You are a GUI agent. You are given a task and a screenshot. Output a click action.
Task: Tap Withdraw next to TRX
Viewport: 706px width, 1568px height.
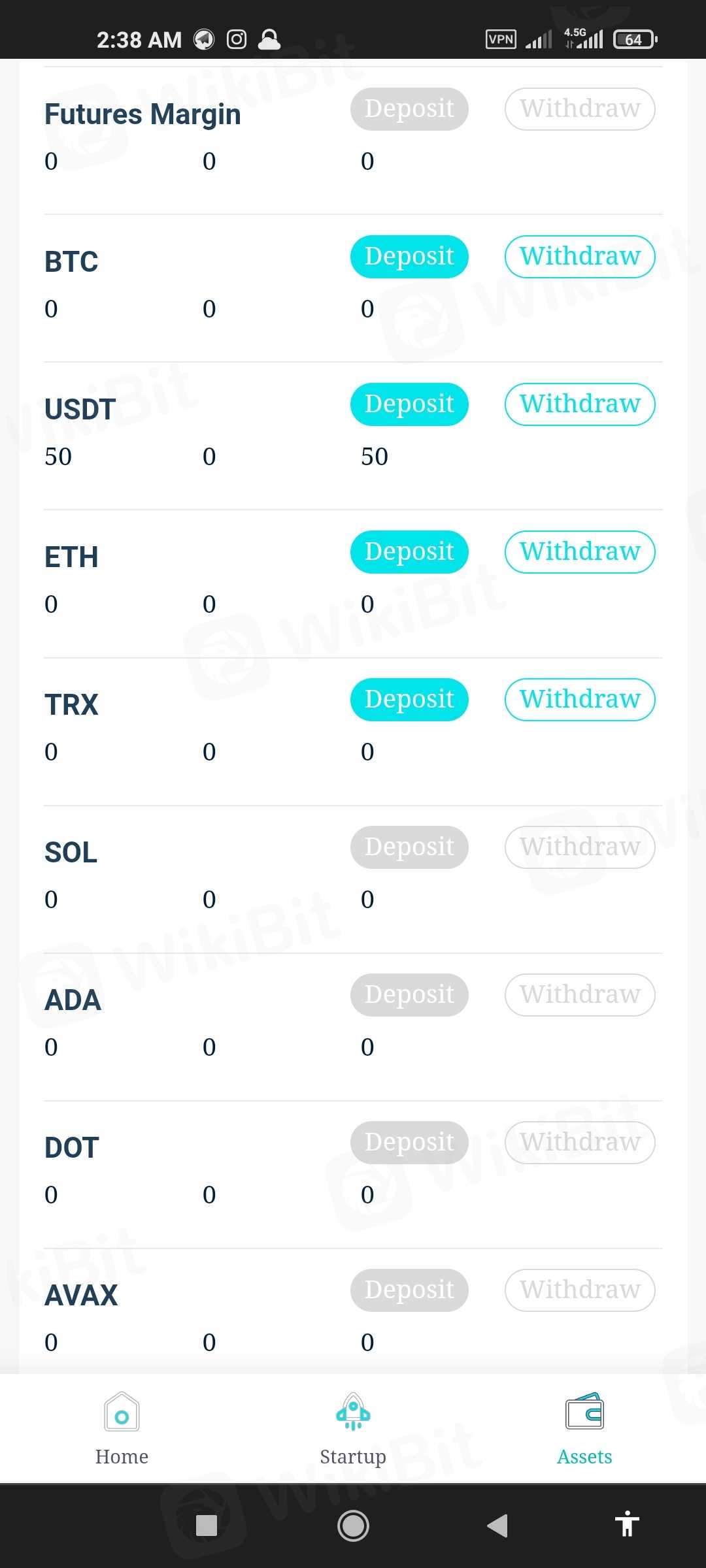tap(580, 700)
